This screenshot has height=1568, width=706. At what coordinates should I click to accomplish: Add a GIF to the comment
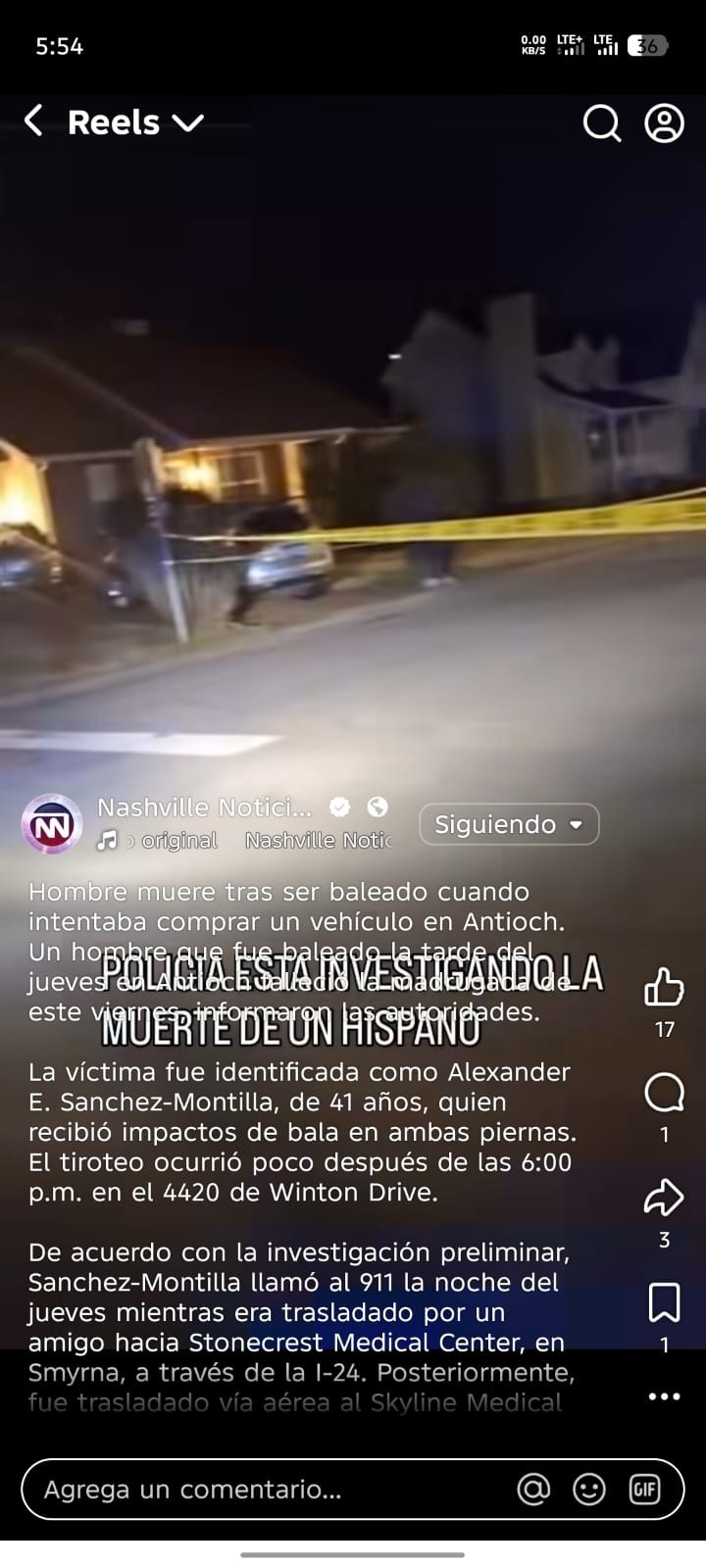pyautogui.click(x=644, y=1490)
